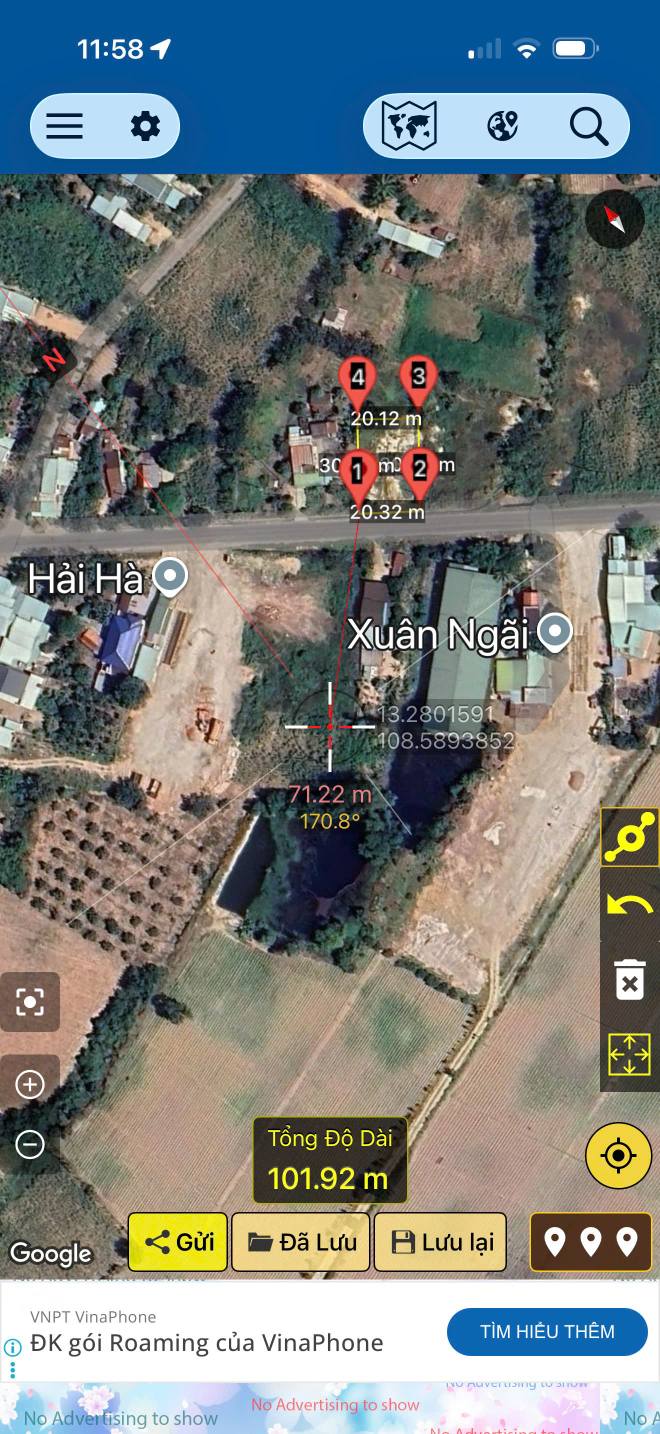Select marker pin number 3
Viewport: 660px width, 1434px height.
pos(419,379)
